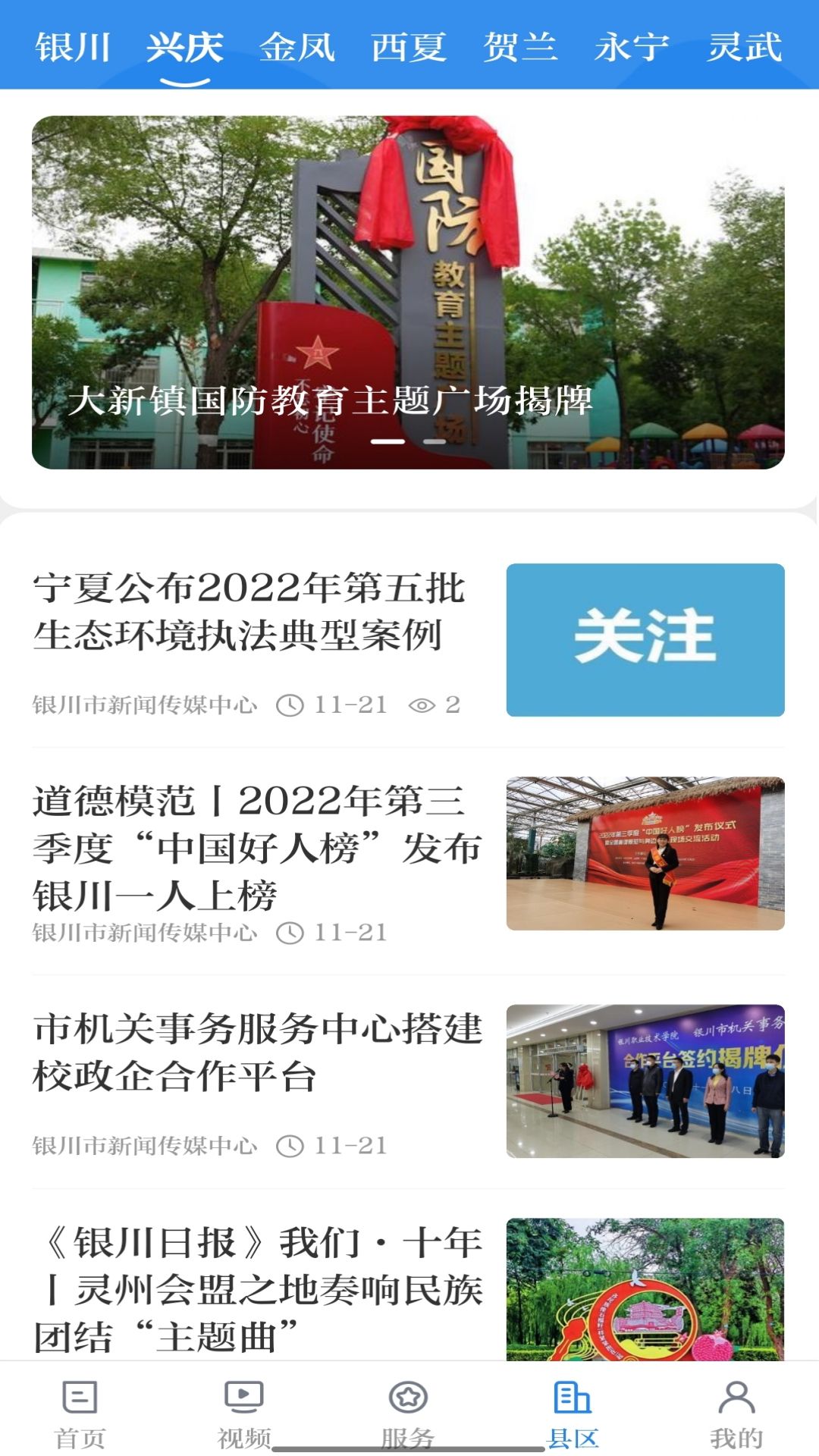
Task: Switch to the 银川 tab
Action: pos(74,47)
